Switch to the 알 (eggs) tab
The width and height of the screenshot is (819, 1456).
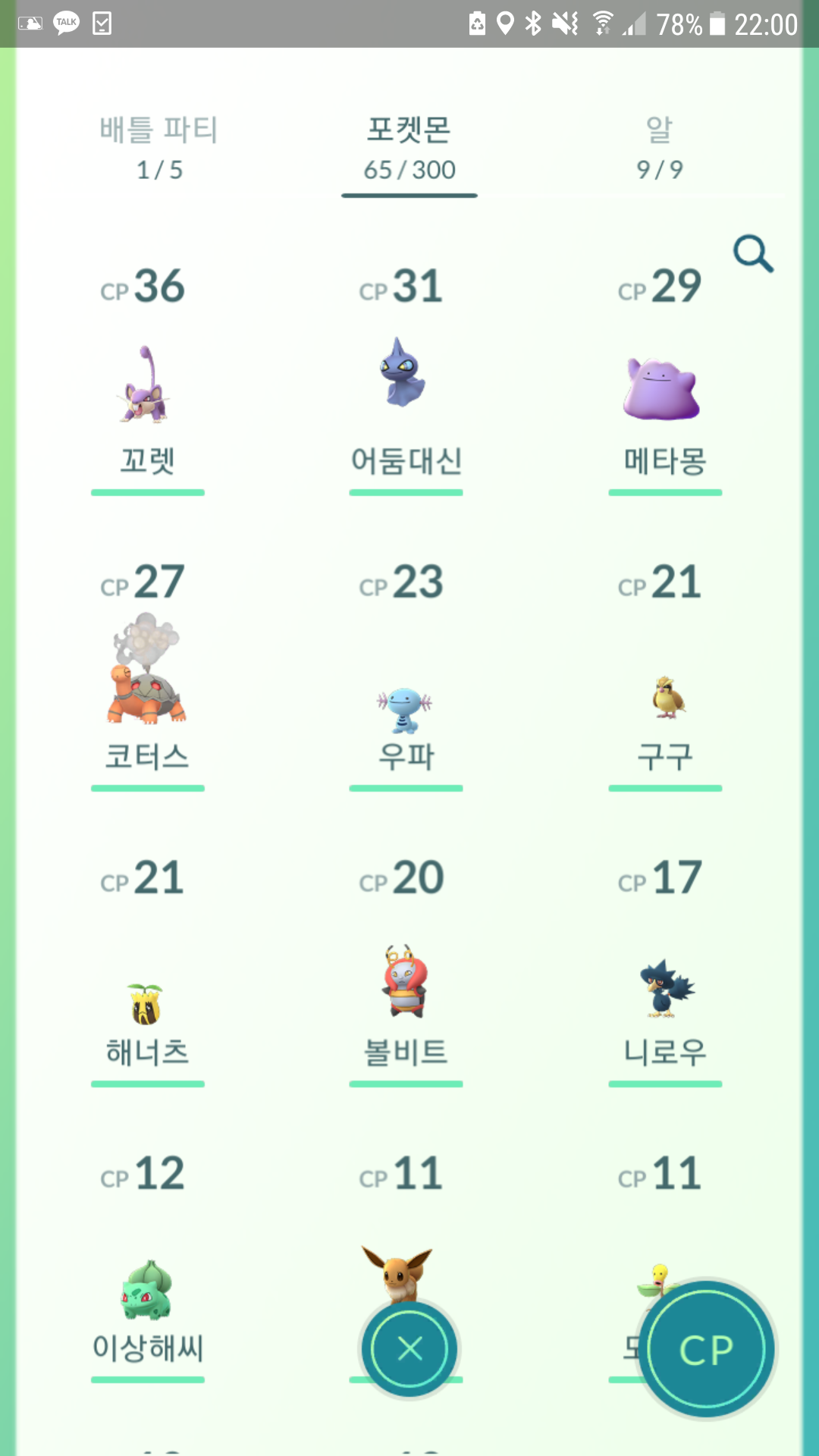click(x=659, y=149)
